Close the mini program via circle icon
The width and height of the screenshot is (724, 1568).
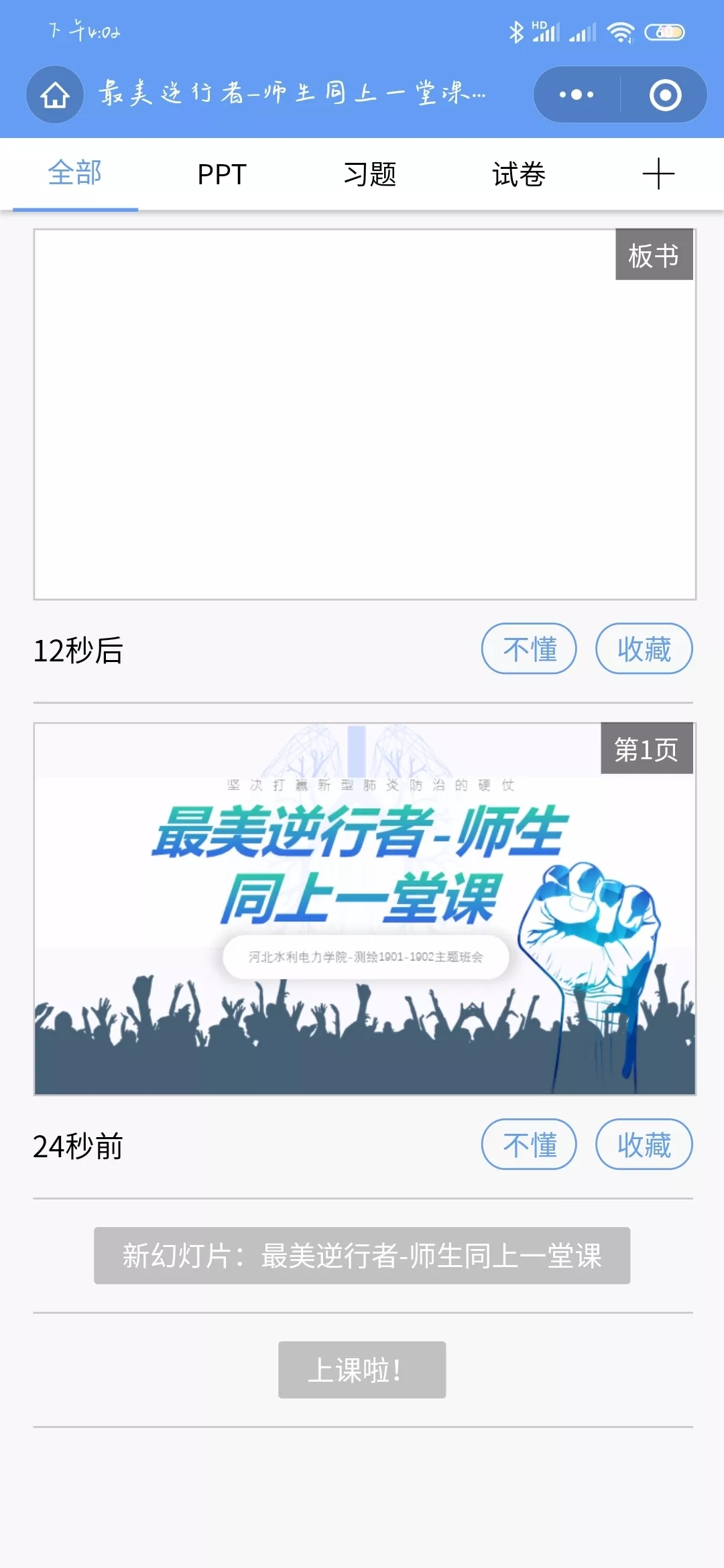(665, 94)
